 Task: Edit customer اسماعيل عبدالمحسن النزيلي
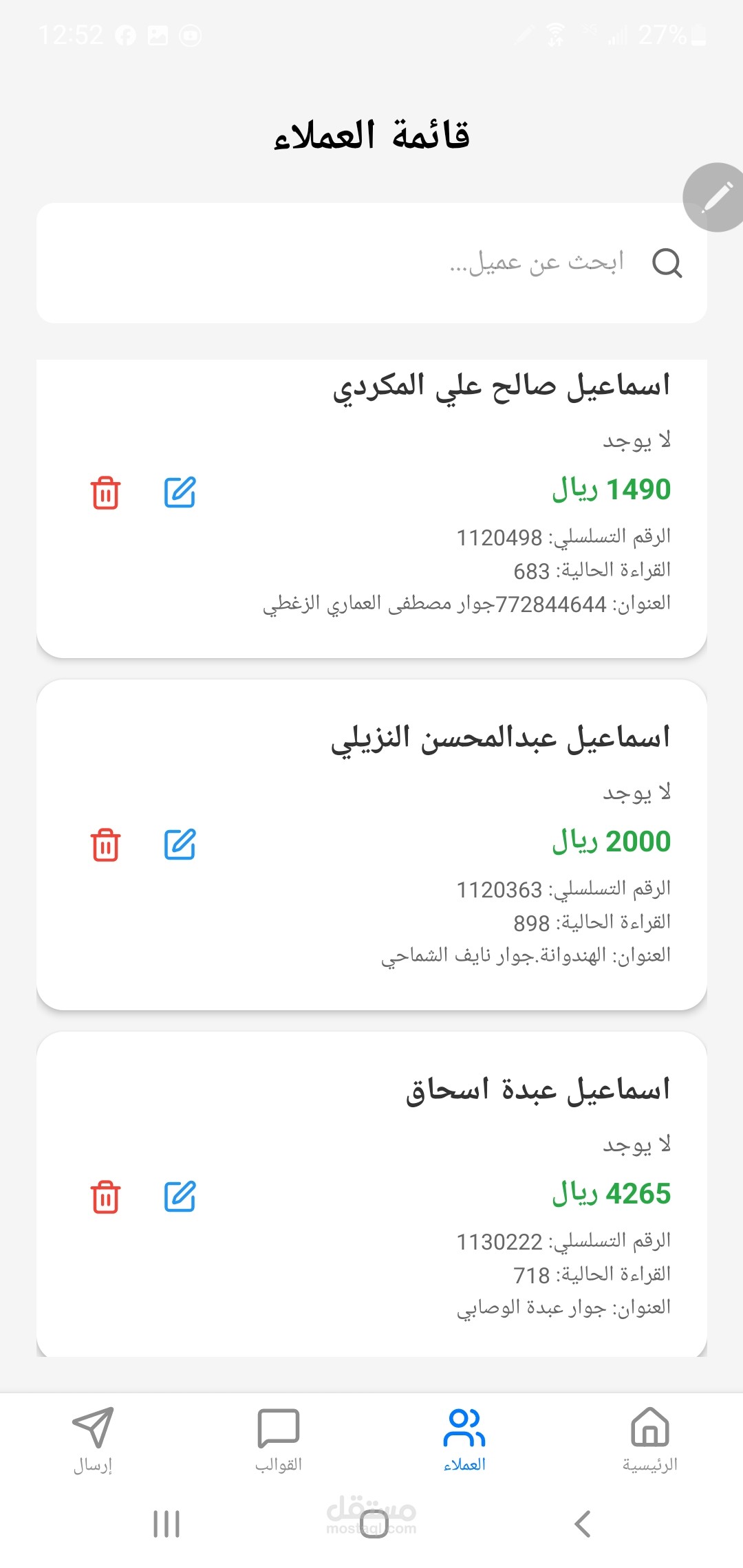[x=180, y=845]
